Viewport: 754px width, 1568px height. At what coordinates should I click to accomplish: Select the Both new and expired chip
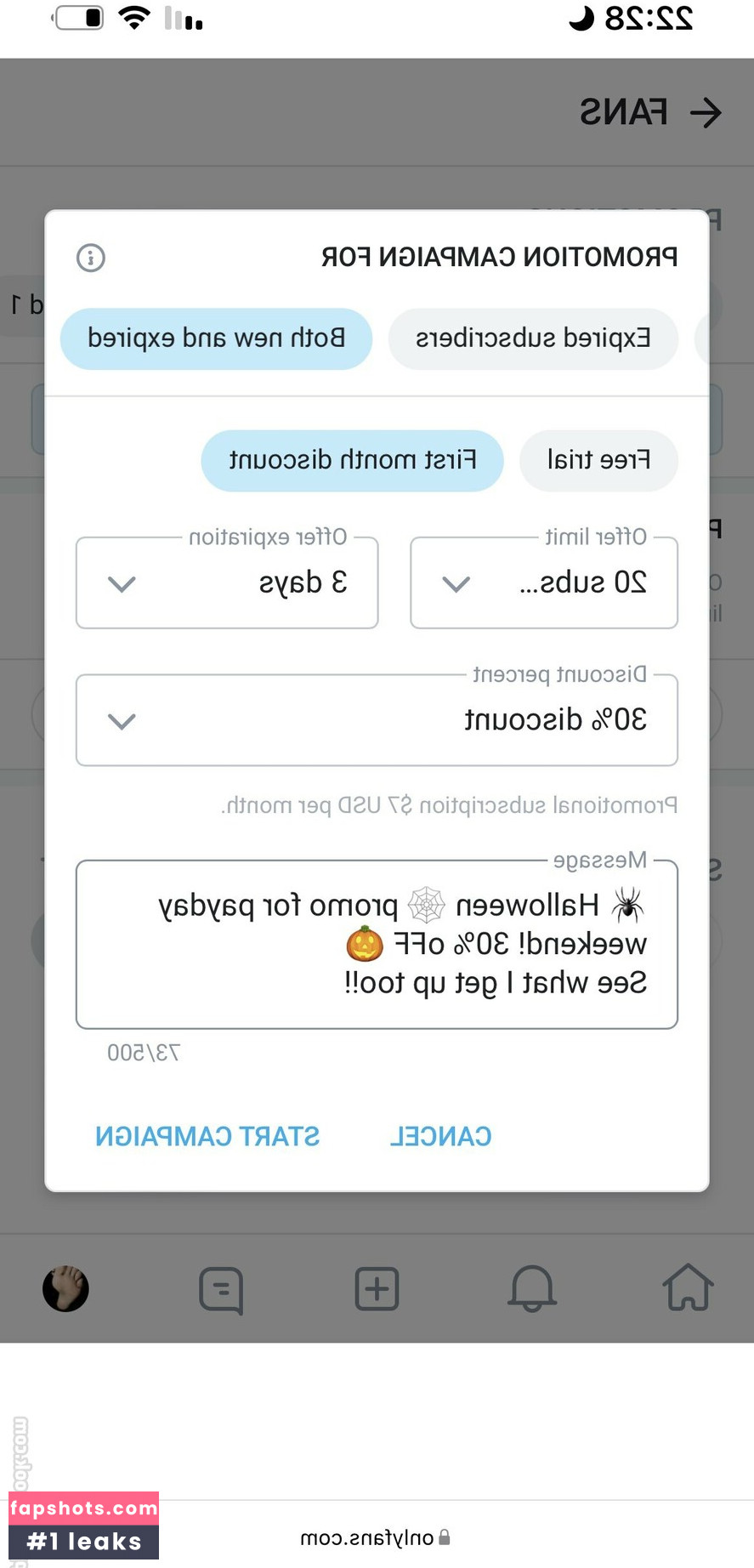click(x=216, y=338)
